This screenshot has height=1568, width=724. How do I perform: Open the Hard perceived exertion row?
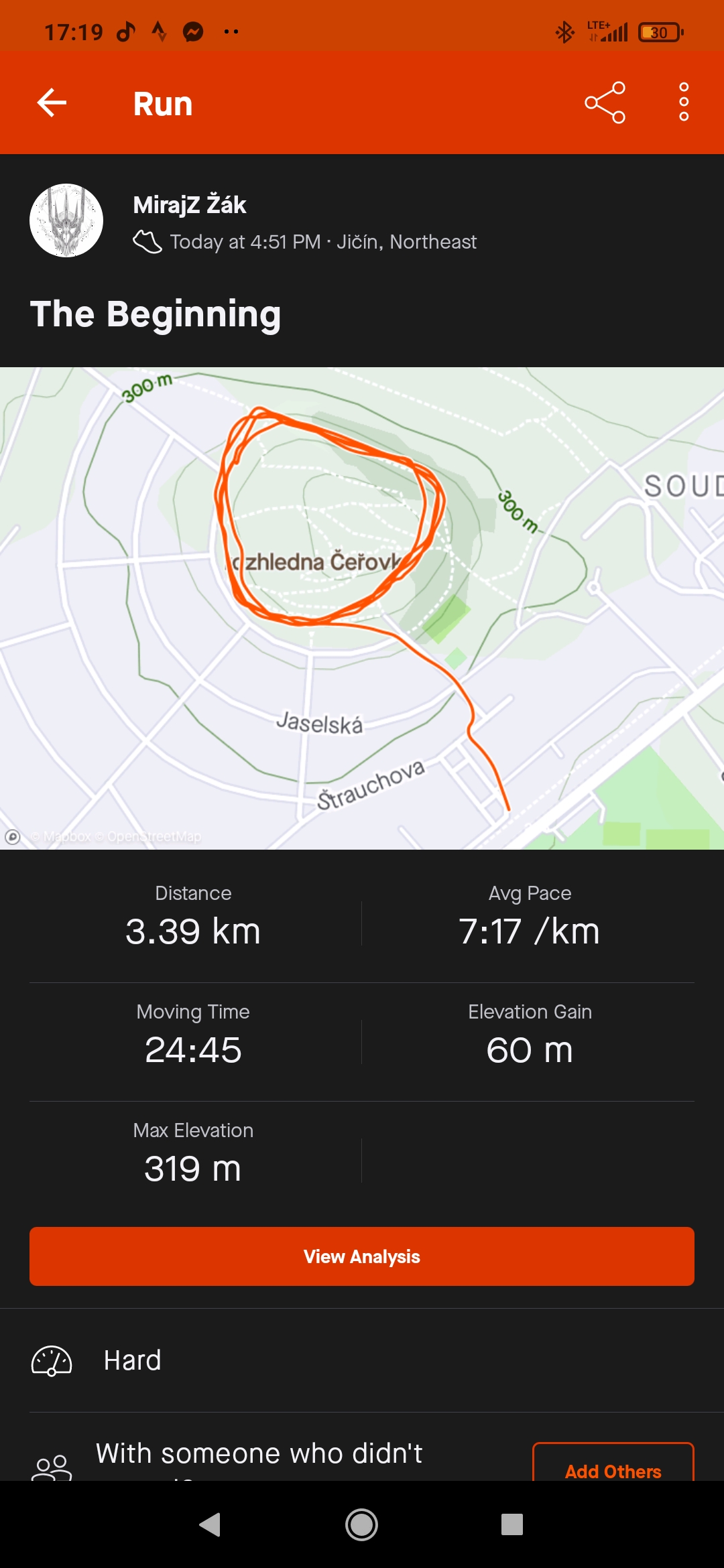tap(362, 1361)
